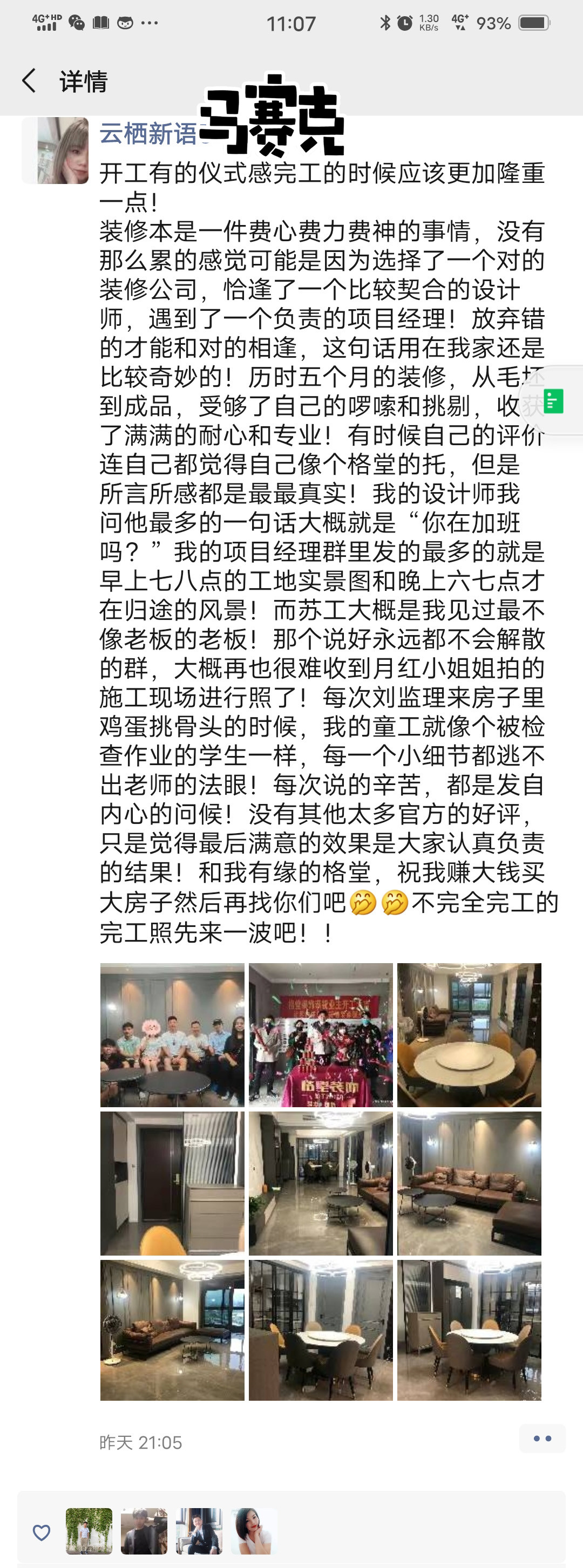Image resolution: width=583 pixels, height=1568 pixels.
Task: Open the 云栖新语 profile name link
Action: click(148, 133)
